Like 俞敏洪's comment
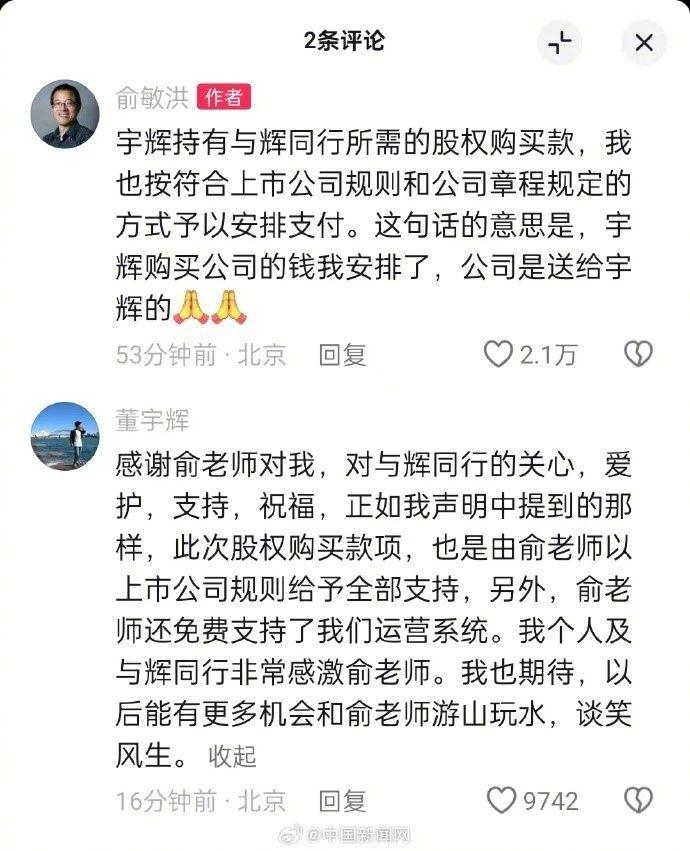This screenshot has height=851, width=690. pos(499,355)
